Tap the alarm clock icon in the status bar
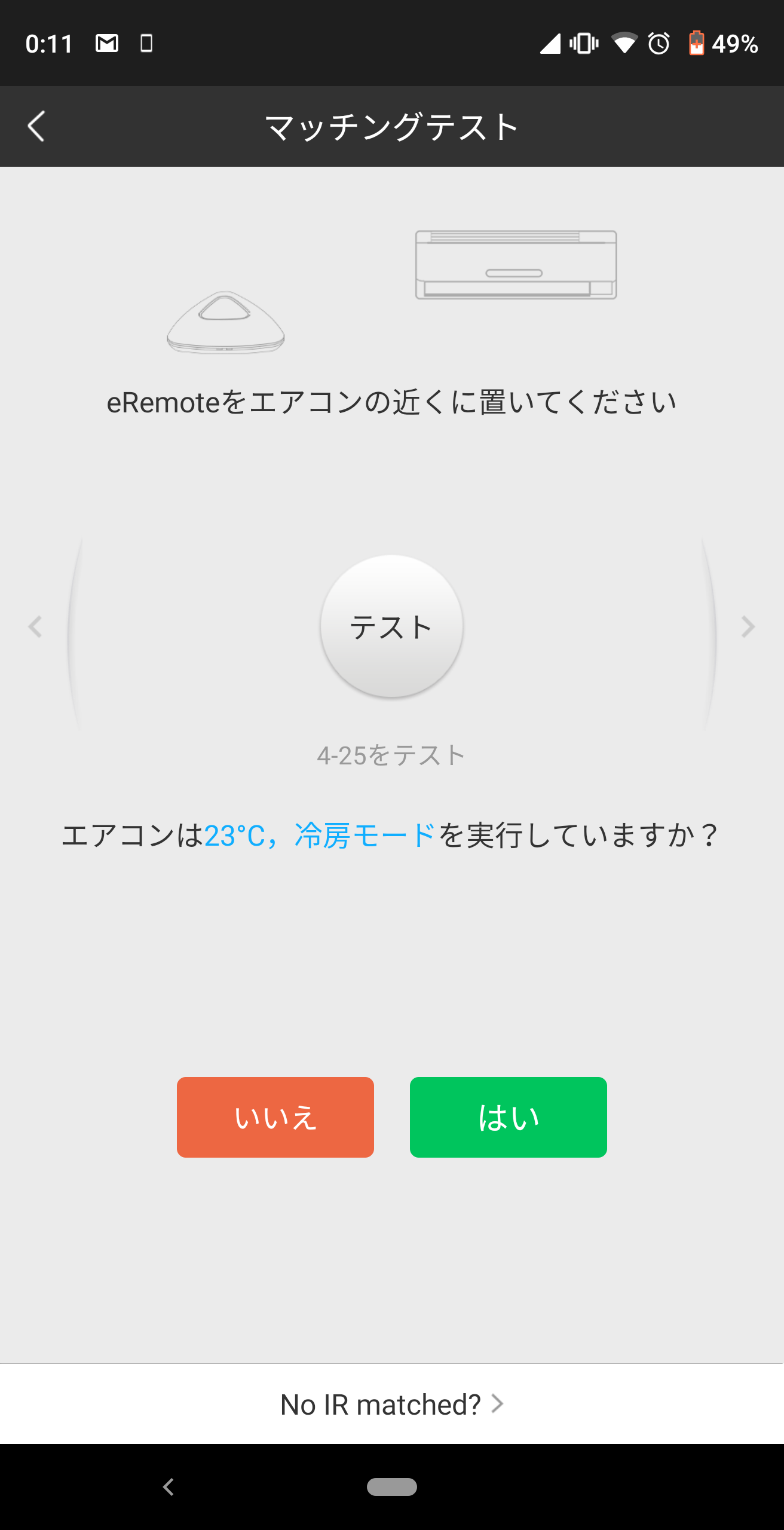This screenshot has width=784, height=1530. click(658, 44)
